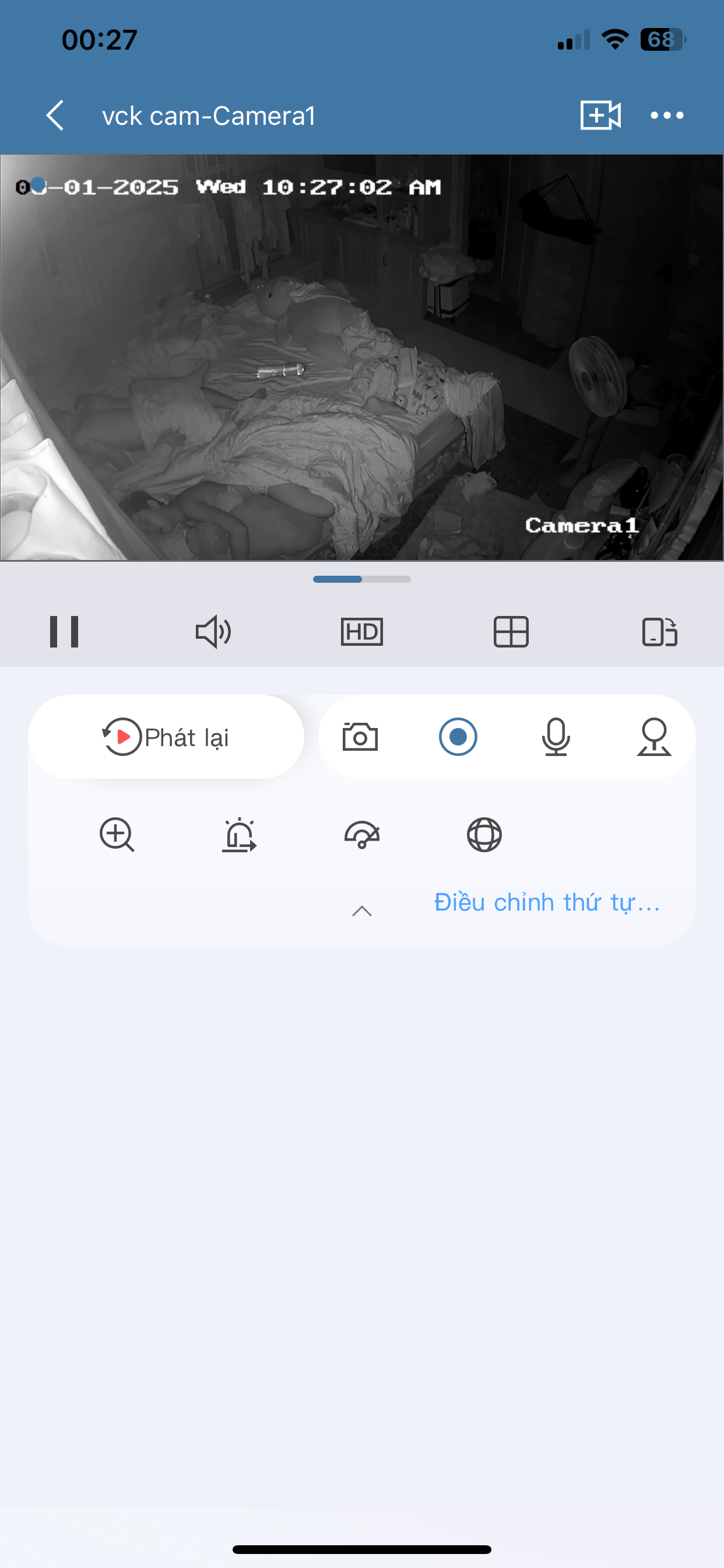Change the HD video quality

[x=362, y=632]
